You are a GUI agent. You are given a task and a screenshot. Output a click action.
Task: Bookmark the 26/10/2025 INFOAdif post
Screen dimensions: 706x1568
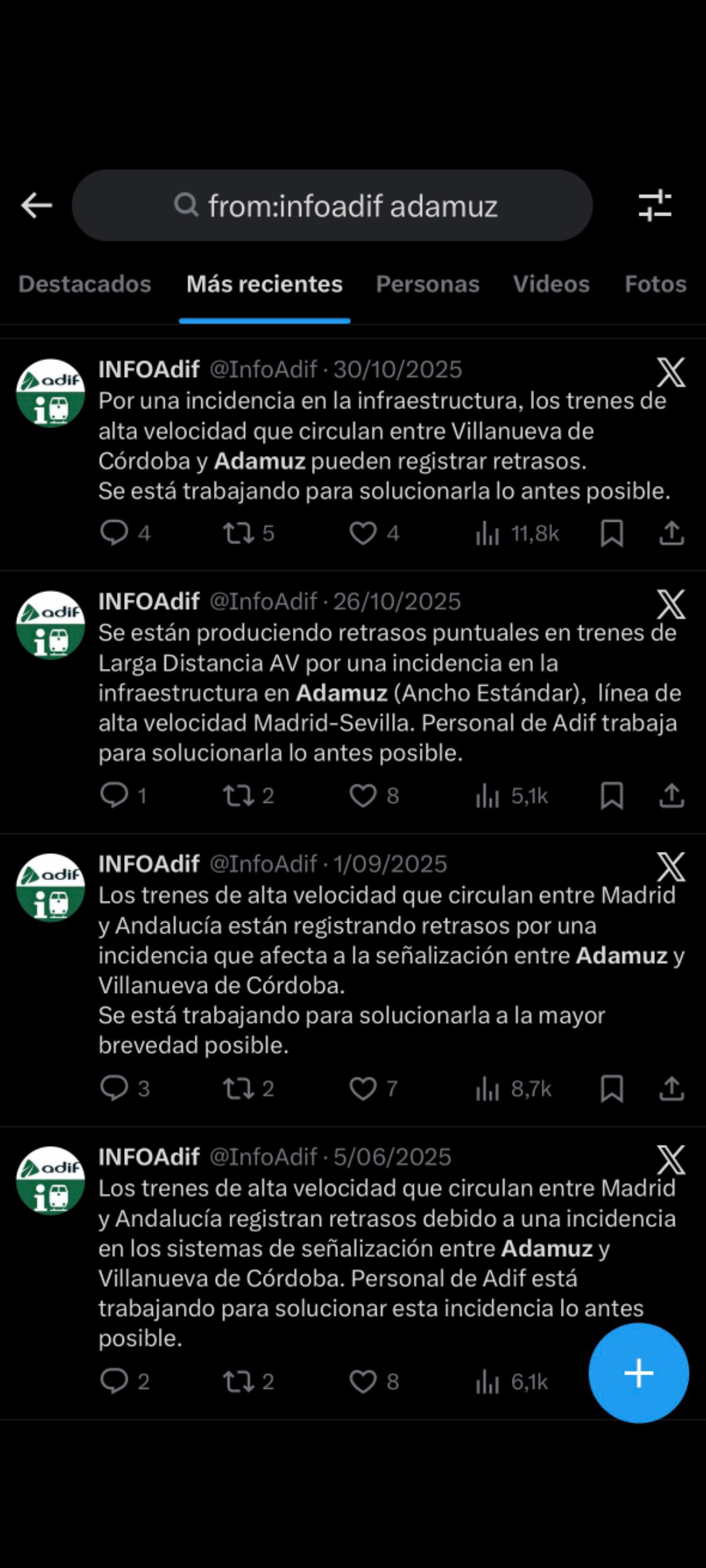pos(612,796)
